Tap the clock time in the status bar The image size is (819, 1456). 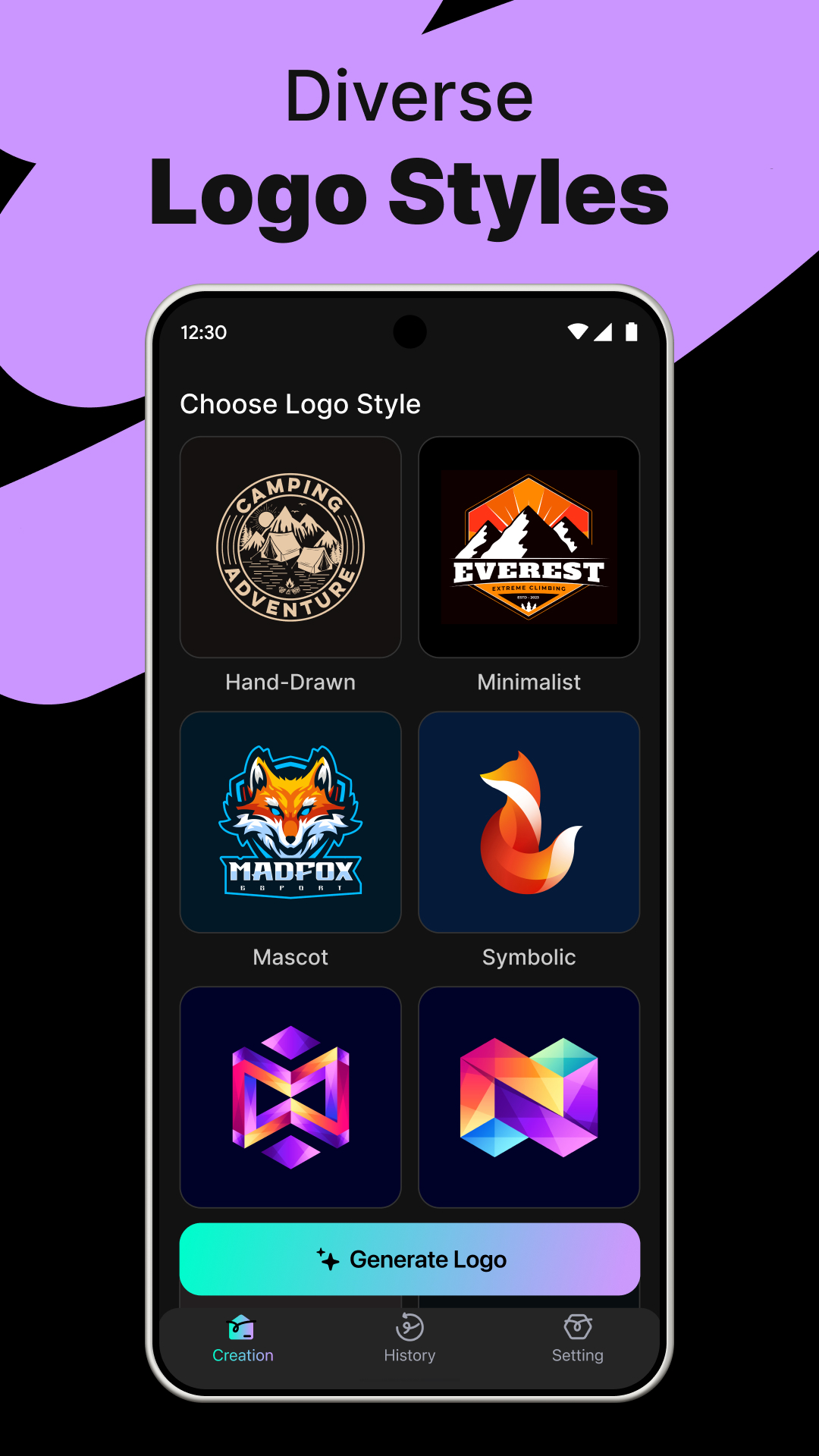(202, 331)
